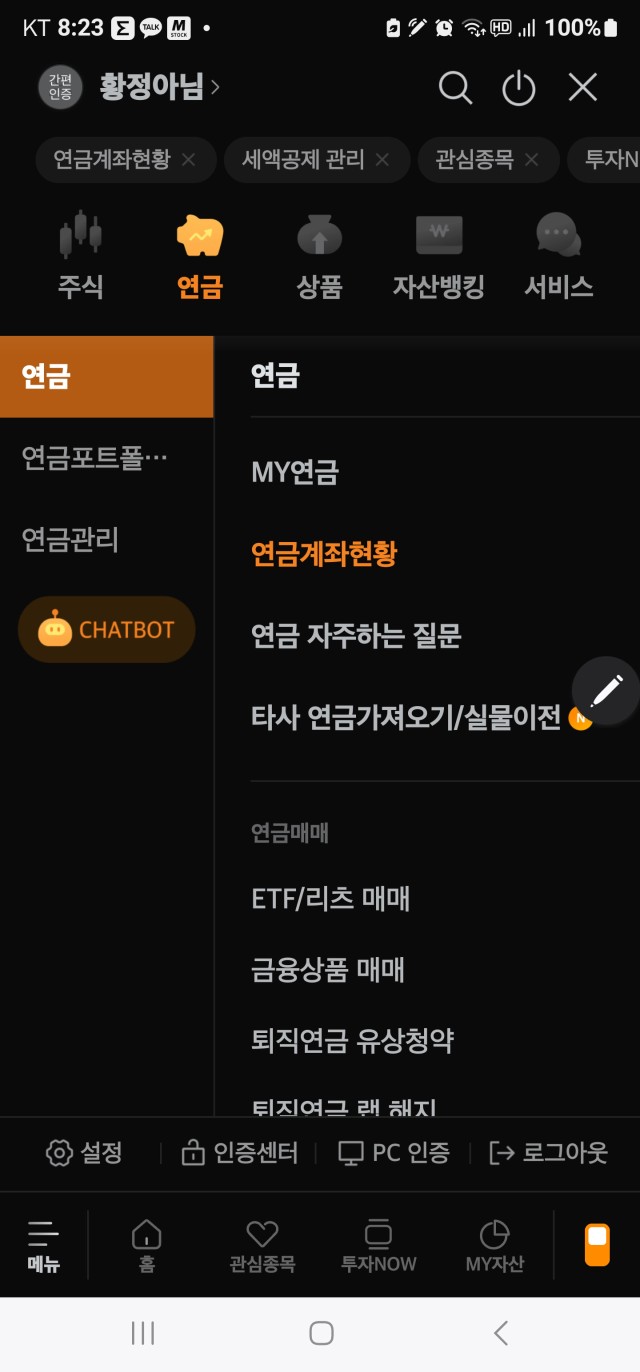This screenshot has width=640, height=1372.
Task: Tap the power icon in the header
Action: click(x=519, y=88)
